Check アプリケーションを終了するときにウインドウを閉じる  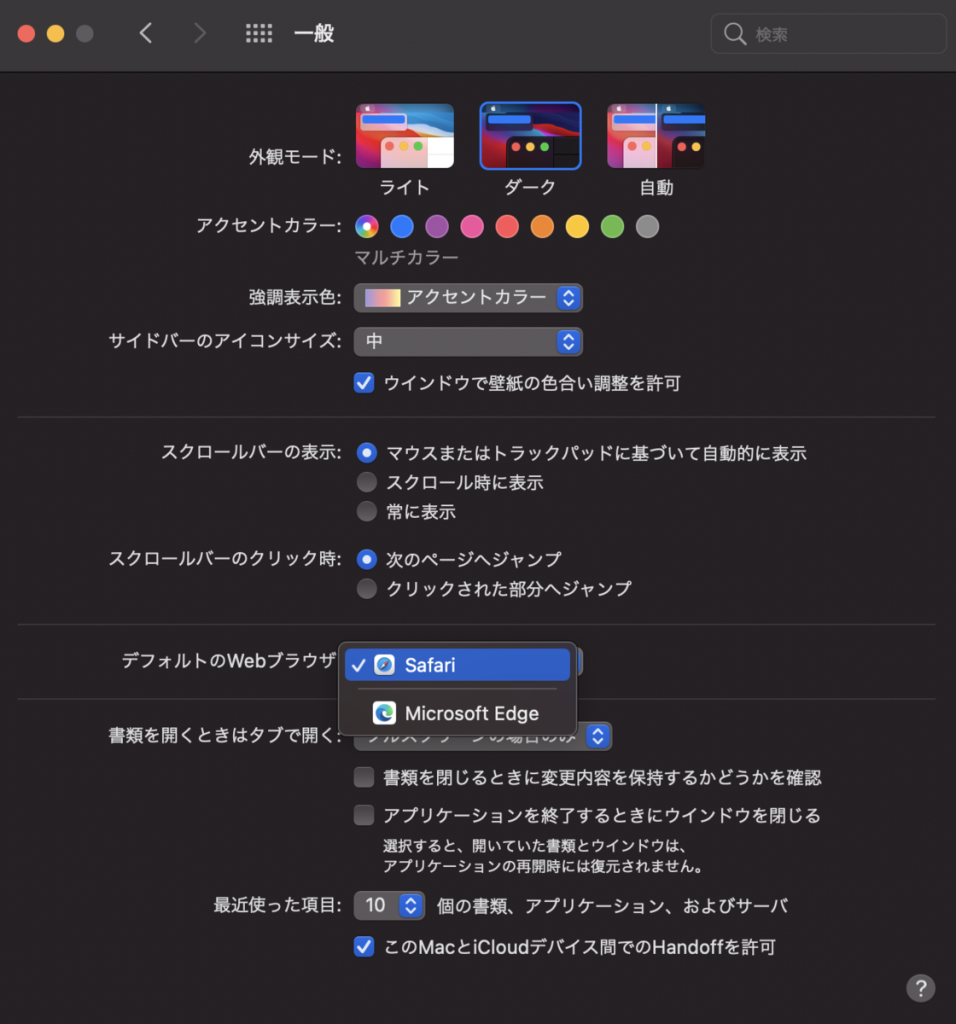pos(365,815)
